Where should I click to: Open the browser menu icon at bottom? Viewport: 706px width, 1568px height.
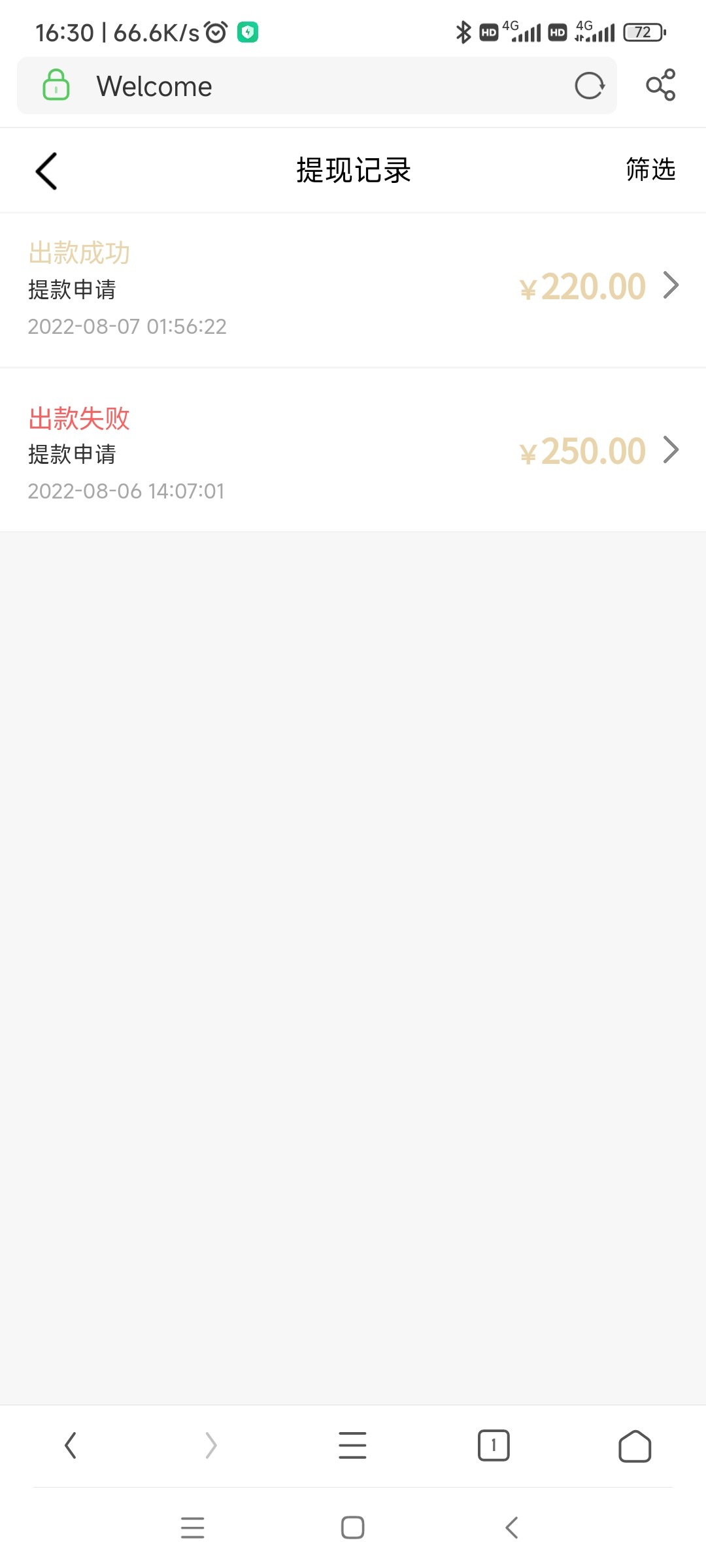tap(352, 1446)
